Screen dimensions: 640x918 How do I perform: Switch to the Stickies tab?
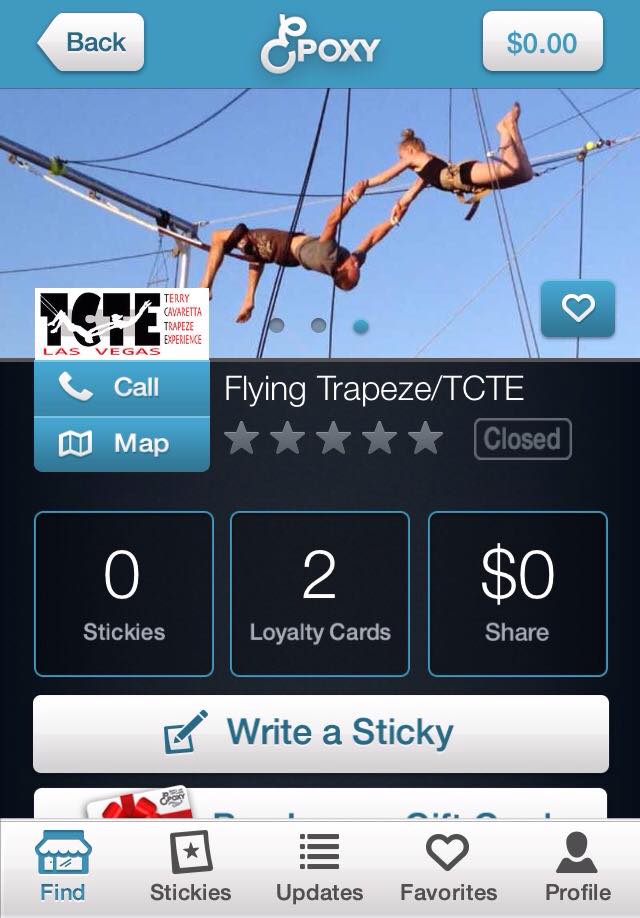[190, 868]
